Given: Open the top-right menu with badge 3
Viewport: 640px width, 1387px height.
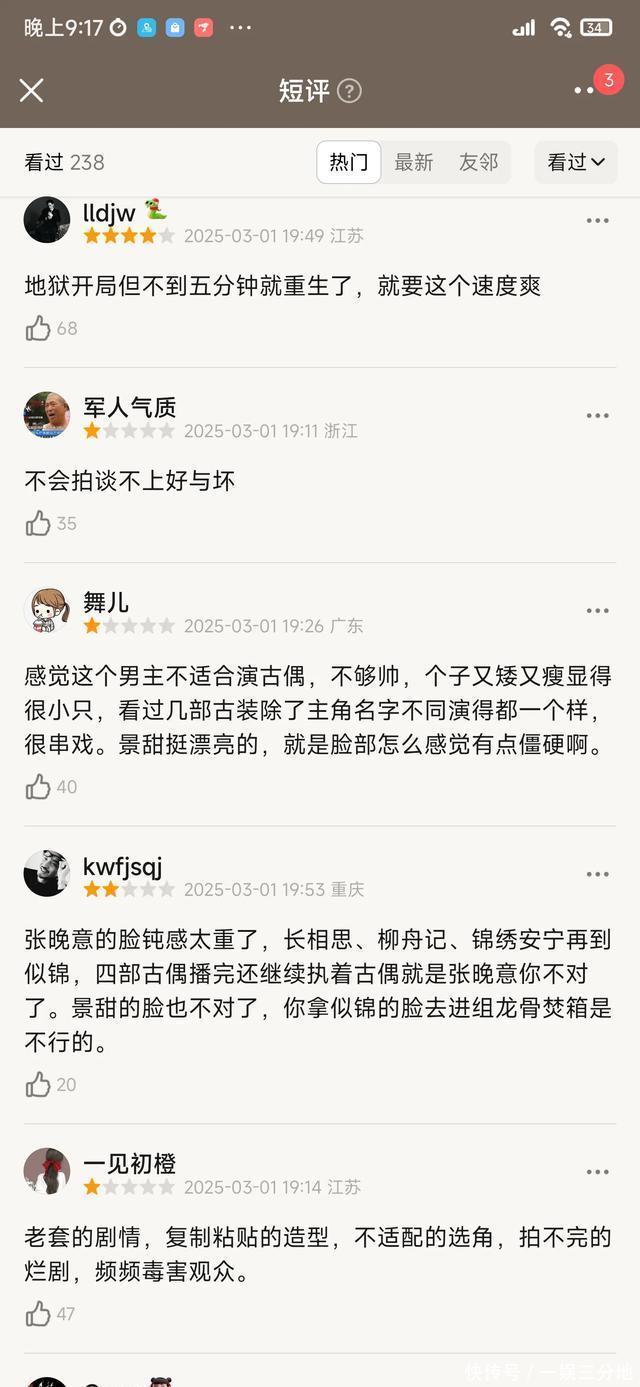Looking at the screenshot, I should coord(587,90).
